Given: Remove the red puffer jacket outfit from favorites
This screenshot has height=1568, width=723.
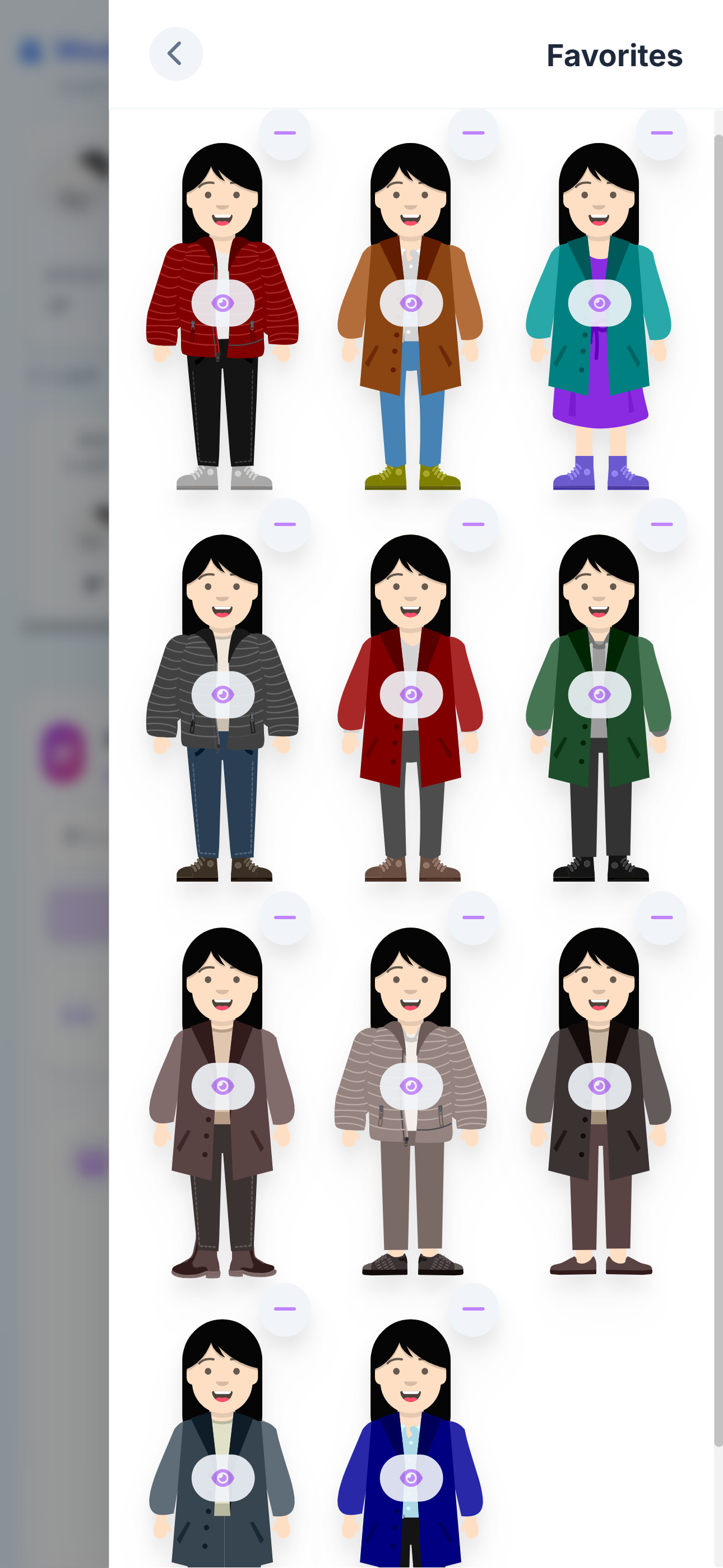Looking at the screenshot, I should click(x=284, y=133).
